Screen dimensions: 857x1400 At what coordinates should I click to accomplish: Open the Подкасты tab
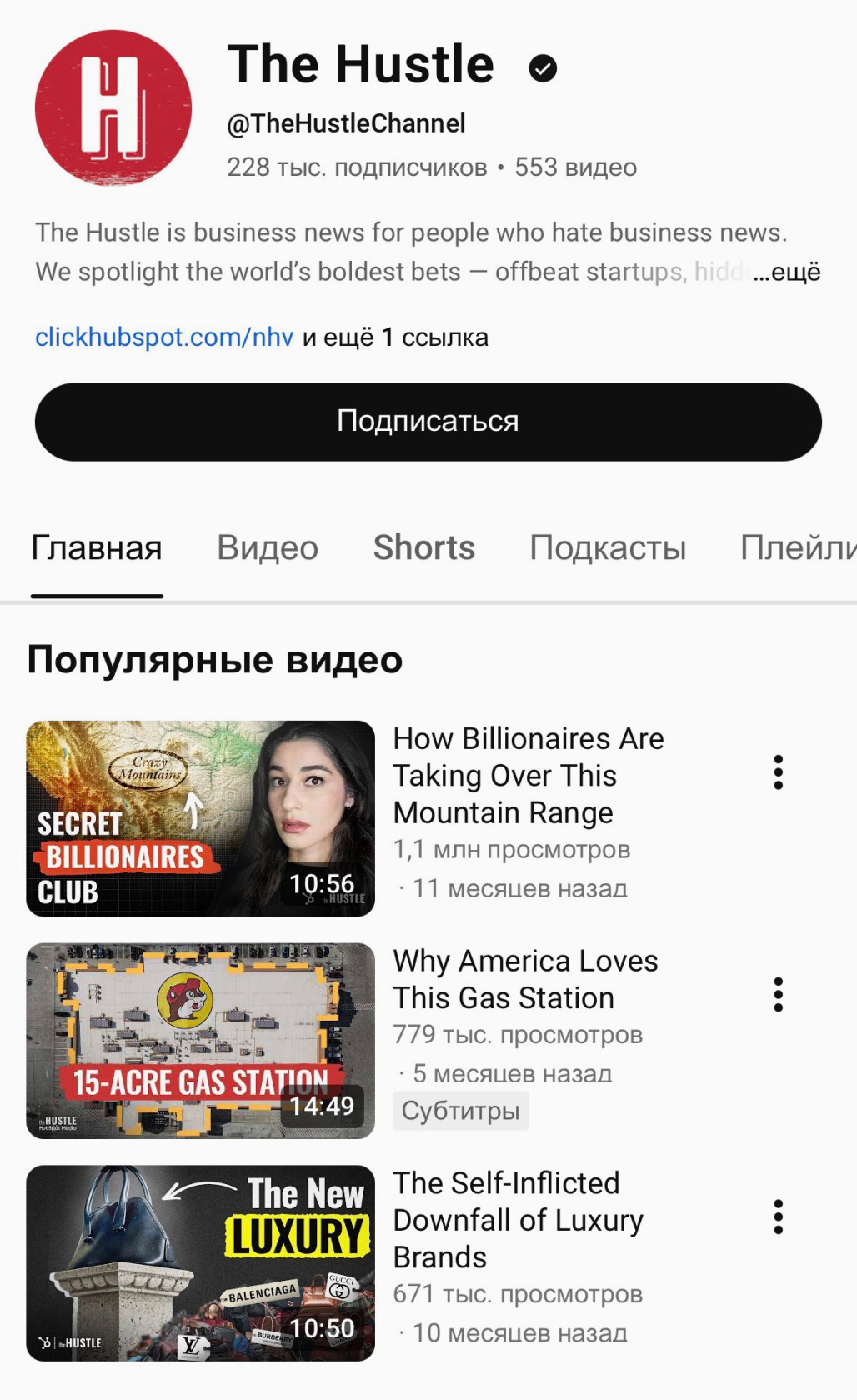tap(608, 548)
